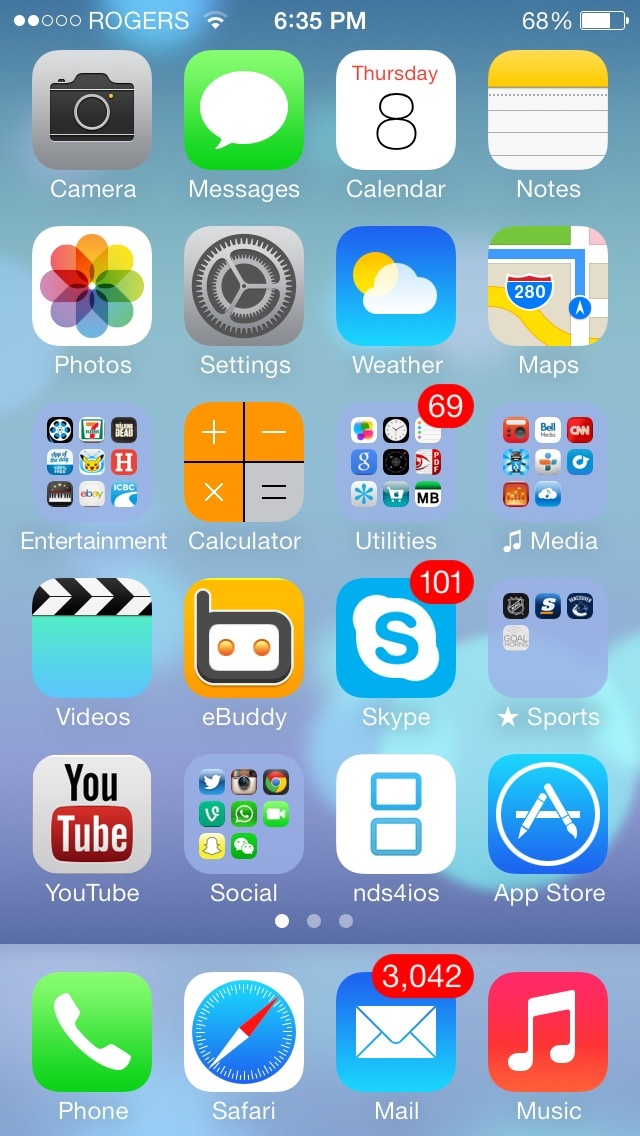Open the Sports folder
The height and width of the screenshot is (1136, 640).
[x=548, y=638]
